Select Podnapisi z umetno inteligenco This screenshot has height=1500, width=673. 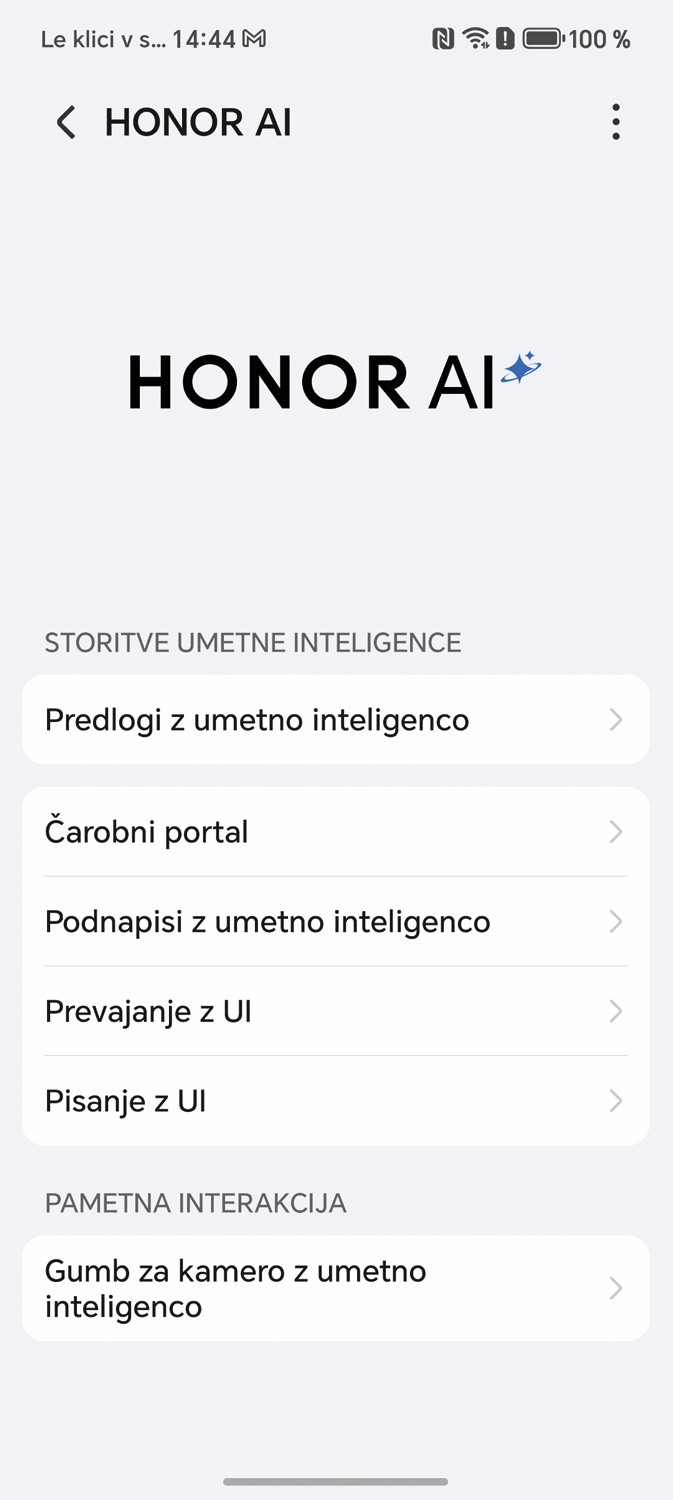click(336, 921)
